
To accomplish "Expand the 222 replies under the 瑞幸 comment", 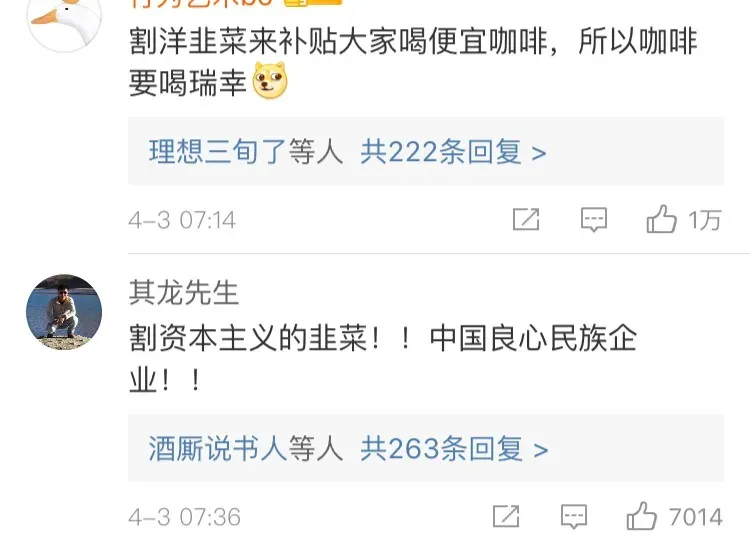I will coord(453,152).
